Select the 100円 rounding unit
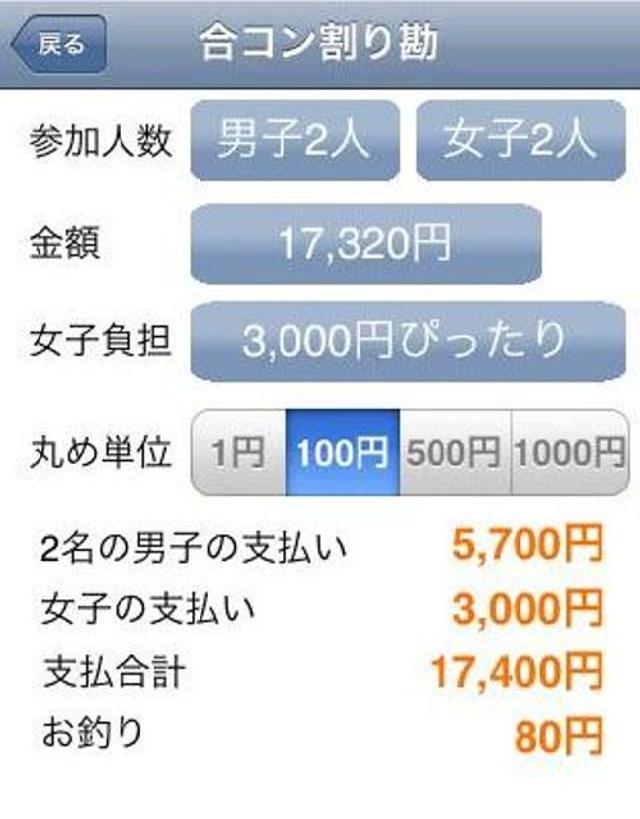 (x=342, y=453)
